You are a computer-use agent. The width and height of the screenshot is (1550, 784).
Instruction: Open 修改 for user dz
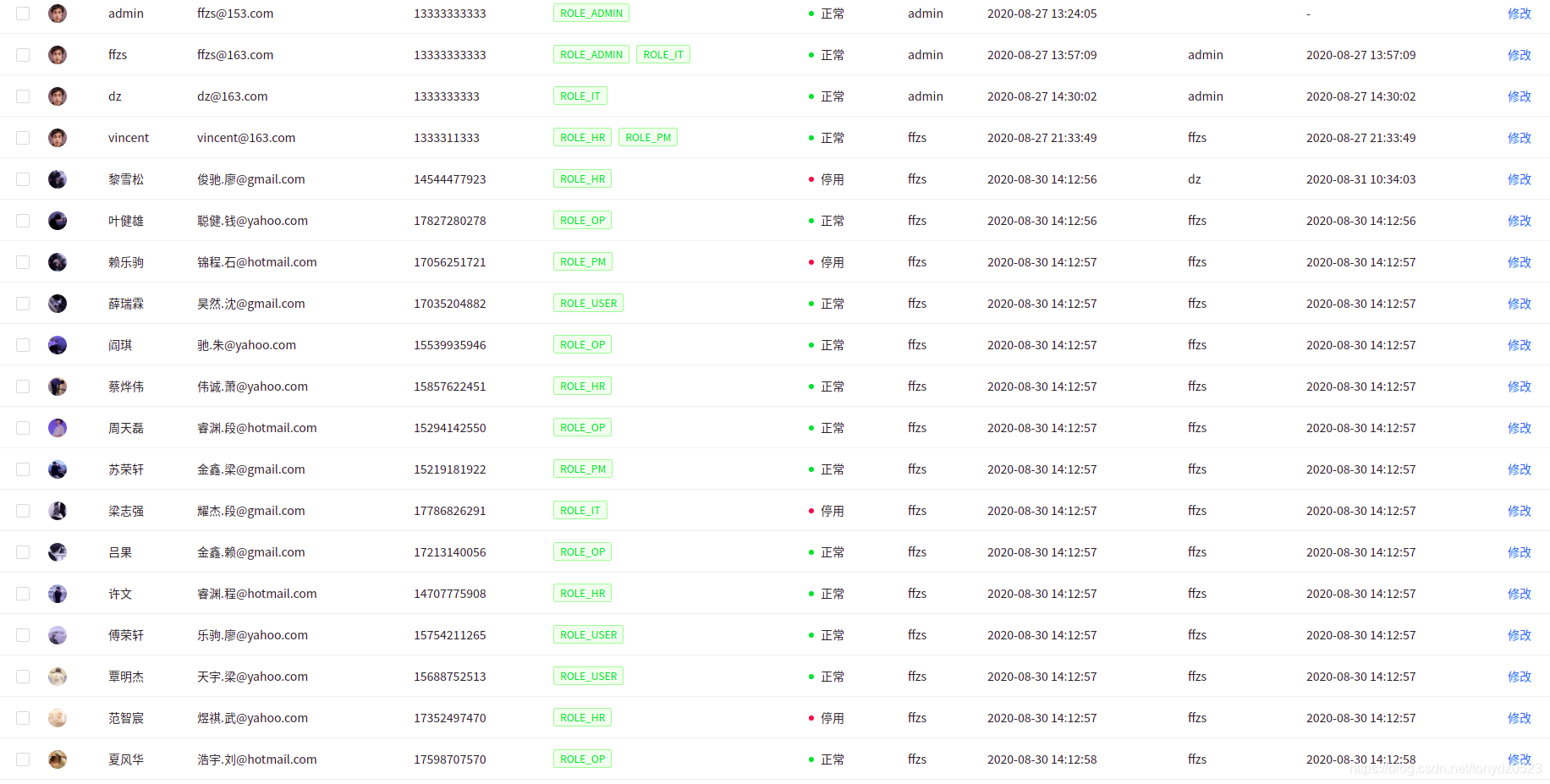[1519, 96]
